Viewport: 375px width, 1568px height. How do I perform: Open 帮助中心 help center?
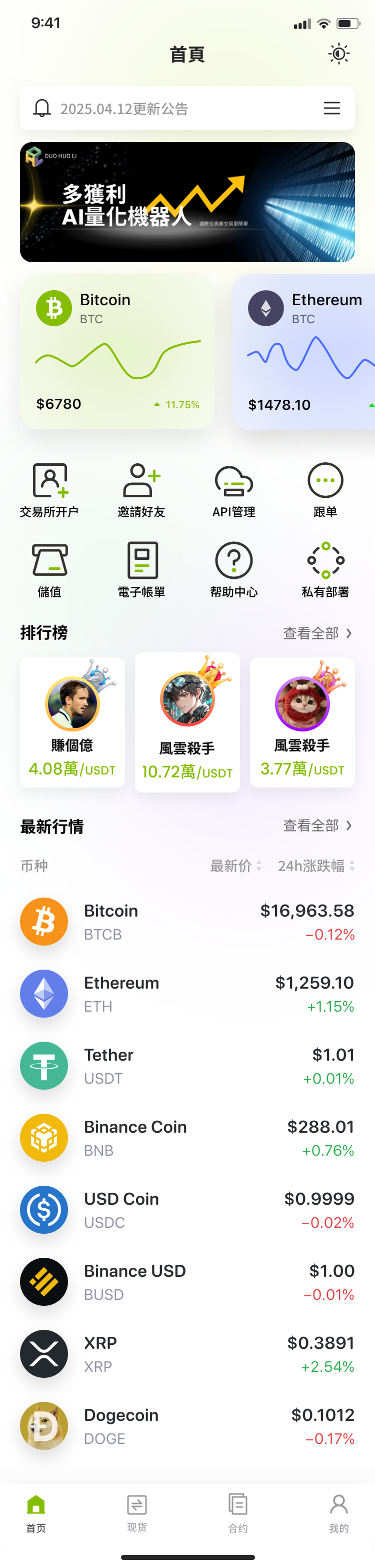tap(234, 570)
